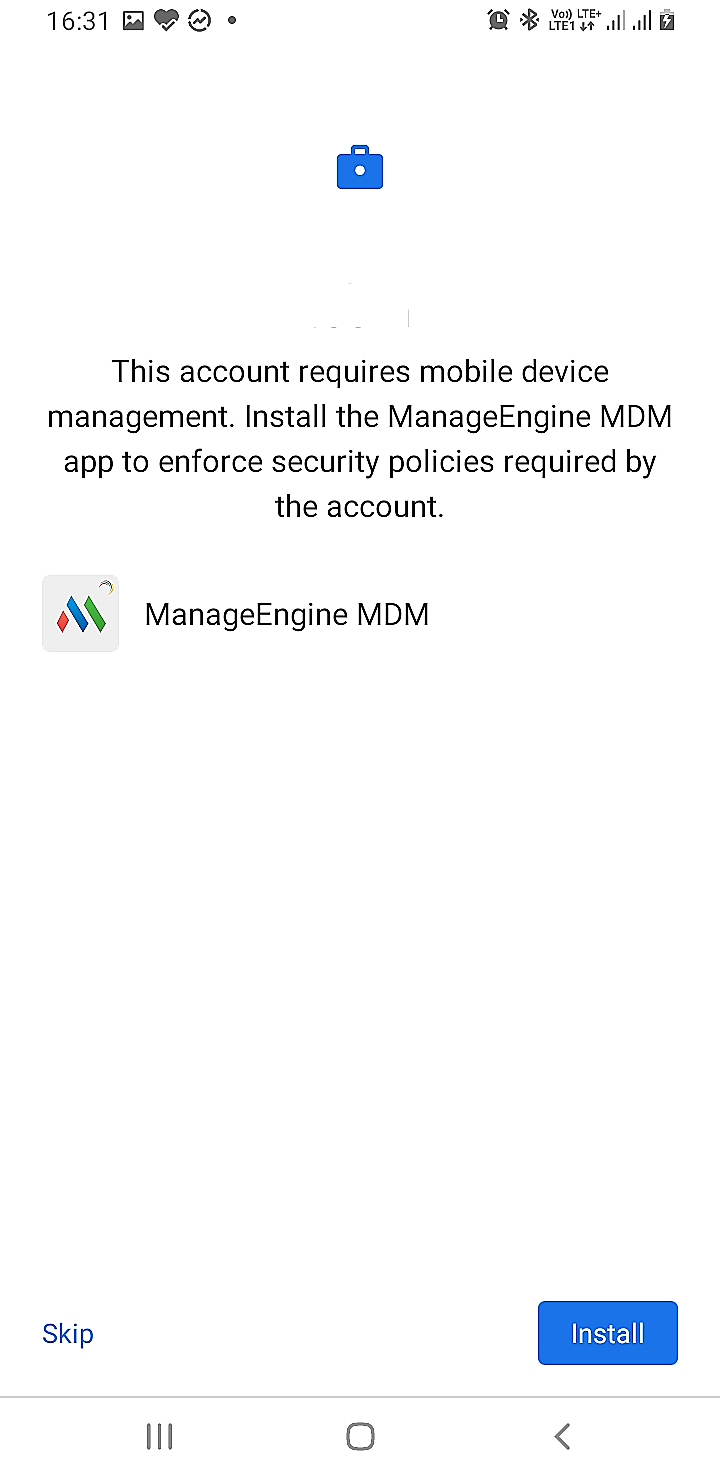
Task: Skip the device management setup
Action: (68, 1333)
